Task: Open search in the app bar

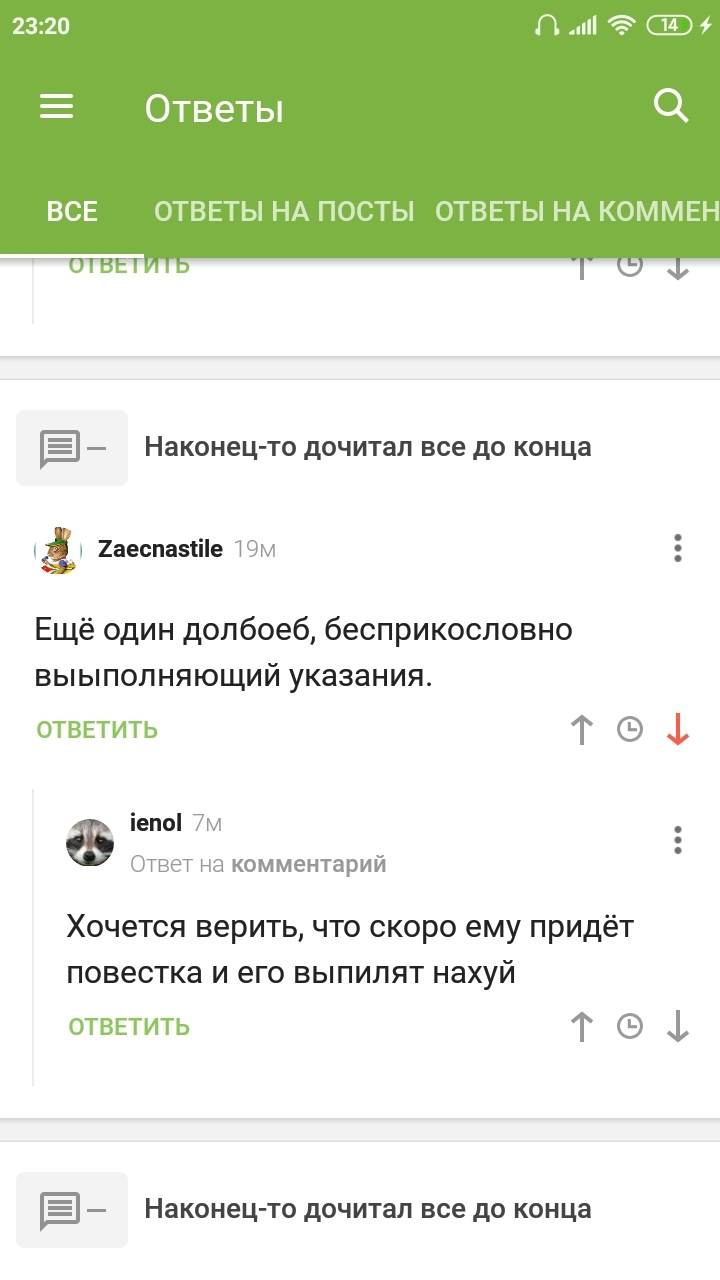Action: pyautogui.click(x=671, y=106)
